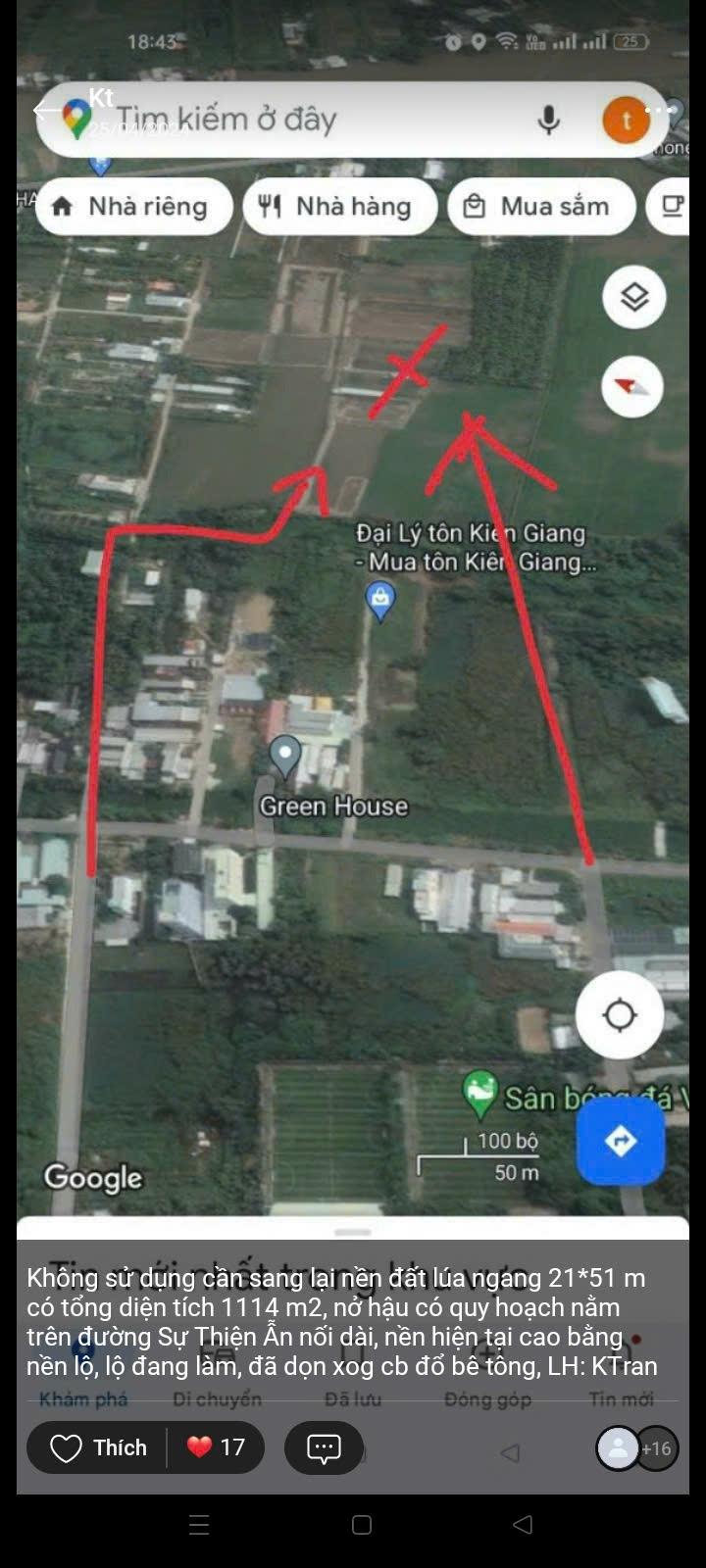This screenshot has width=706, height=1568.
Task: Tap the system home button
Action: (x=361, y=1525)
